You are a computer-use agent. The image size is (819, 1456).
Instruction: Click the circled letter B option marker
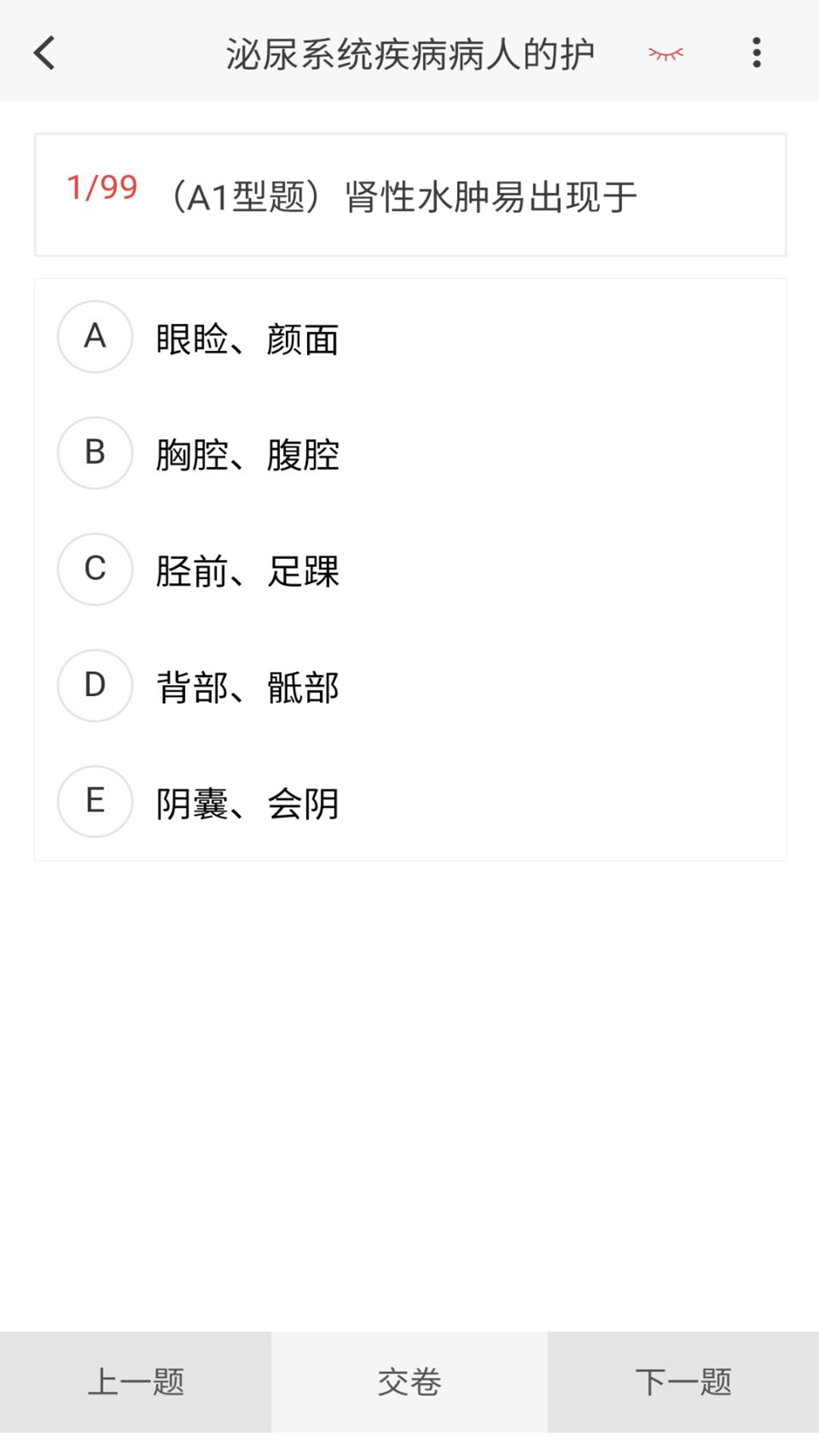tap(95, 453)
